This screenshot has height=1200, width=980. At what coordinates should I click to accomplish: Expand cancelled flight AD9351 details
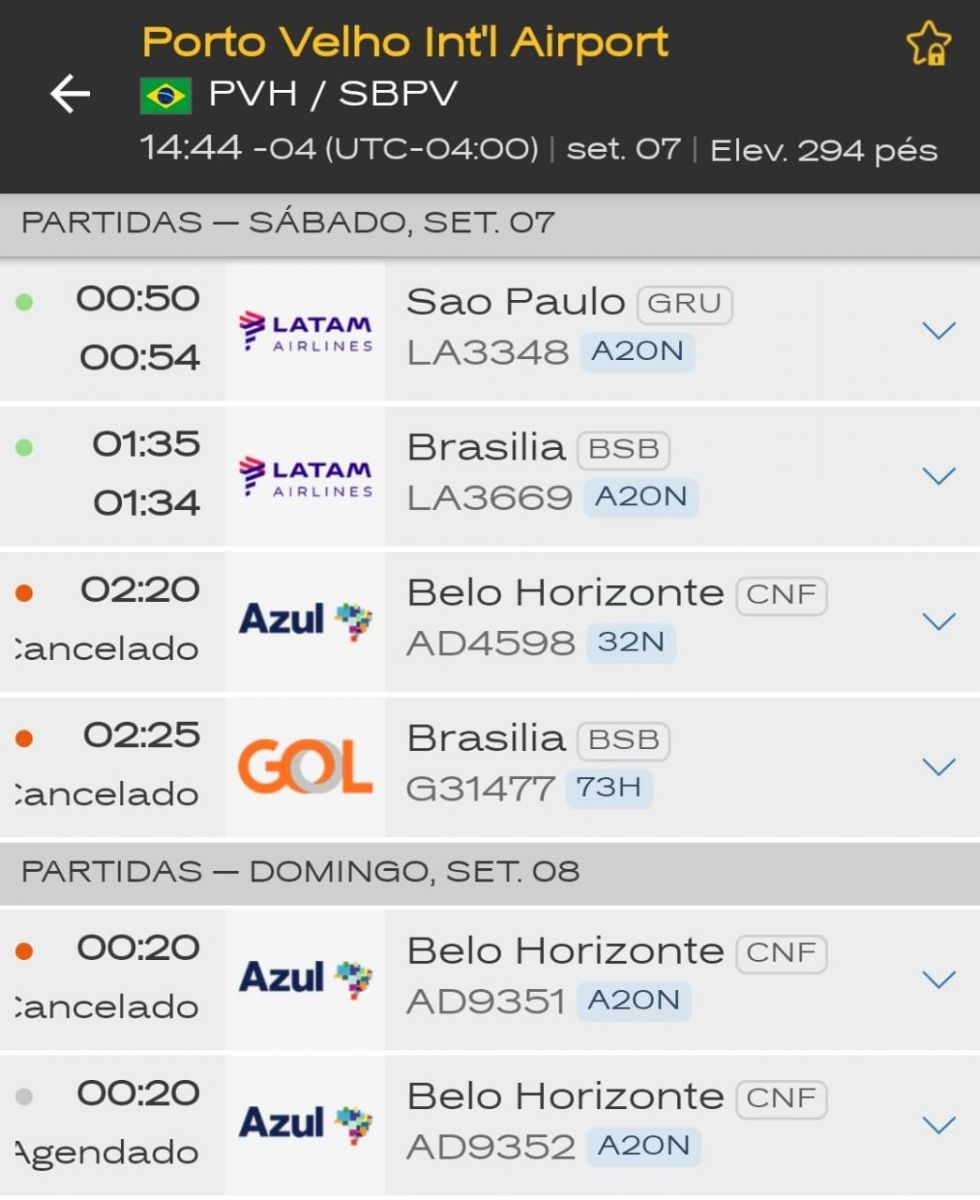938,979
